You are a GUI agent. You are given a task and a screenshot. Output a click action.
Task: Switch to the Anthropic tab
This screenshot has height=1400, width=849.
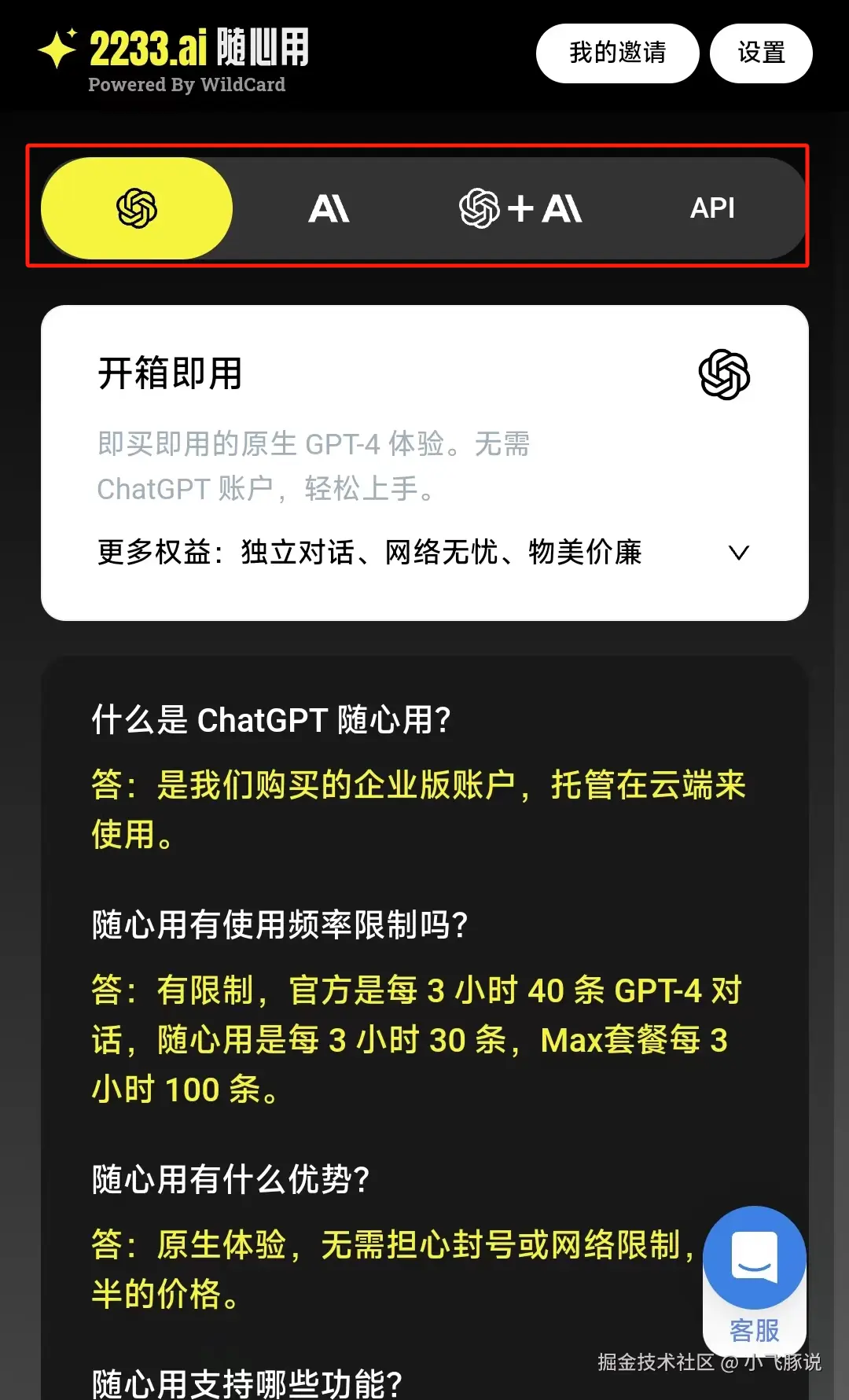tap(329, 208)
